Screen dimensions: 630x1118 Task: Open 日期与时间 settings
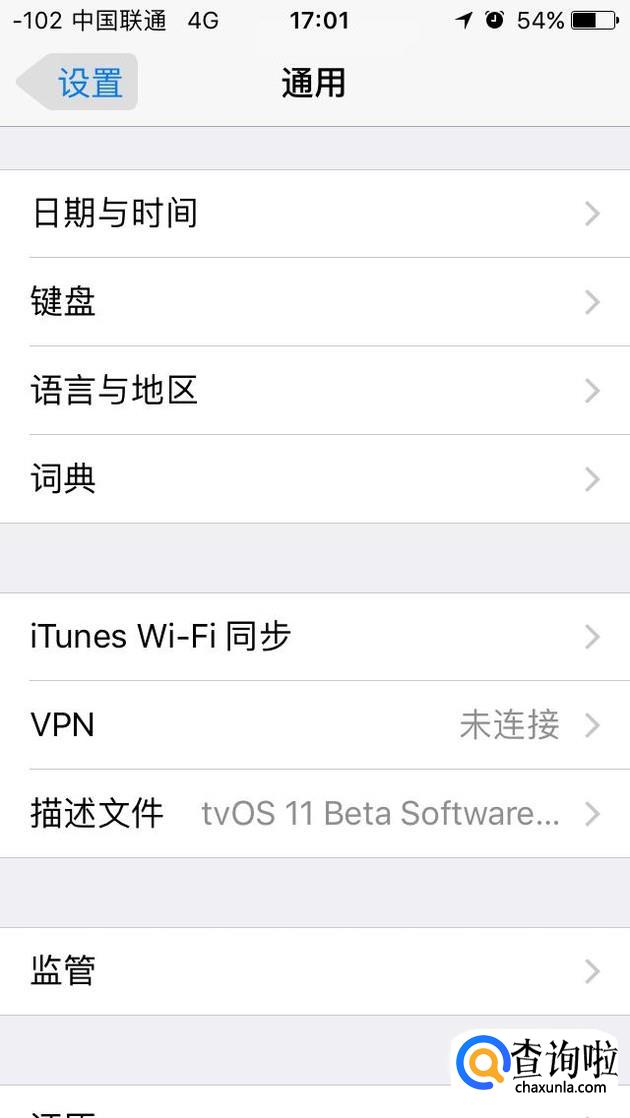315,213
